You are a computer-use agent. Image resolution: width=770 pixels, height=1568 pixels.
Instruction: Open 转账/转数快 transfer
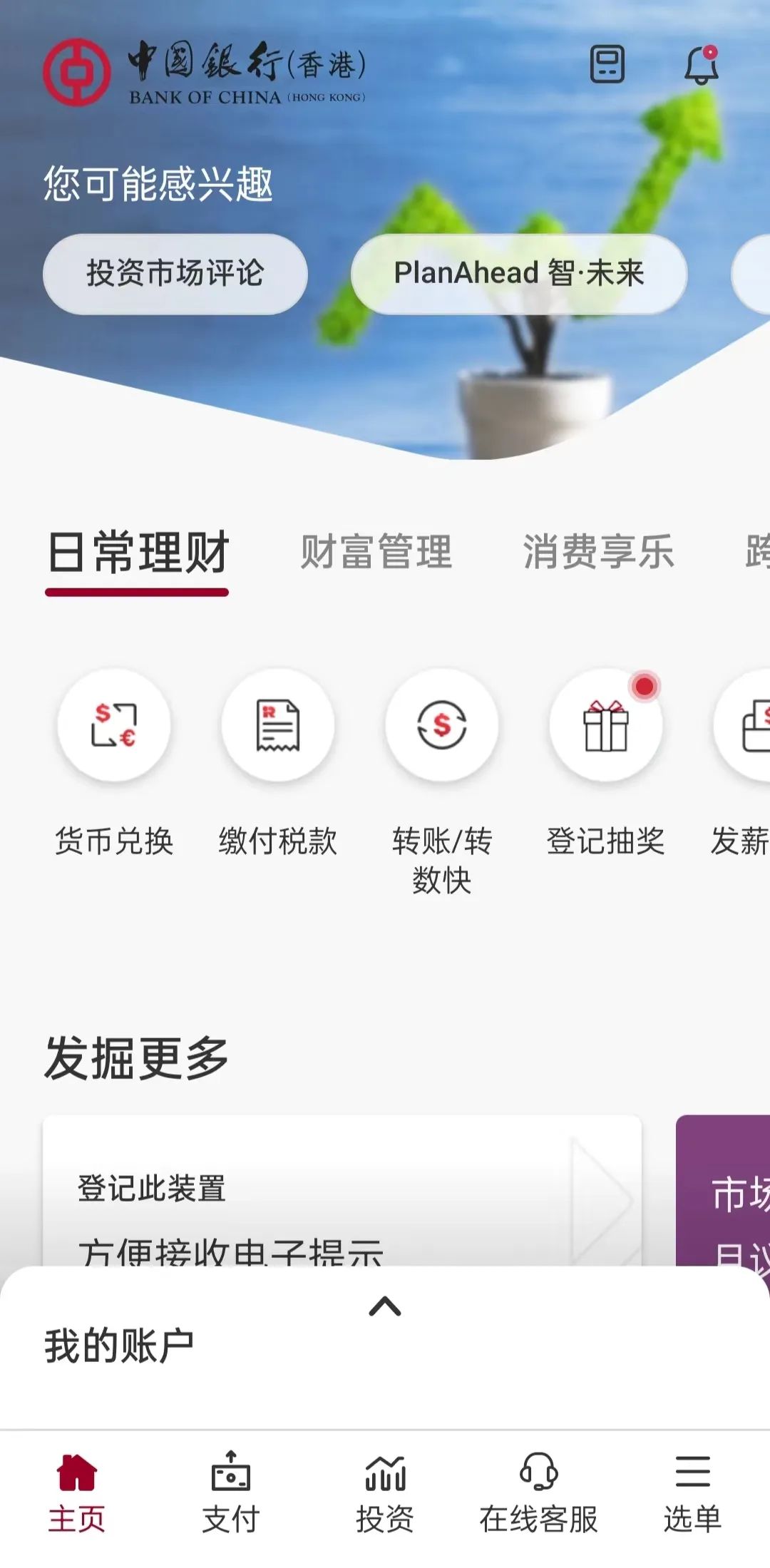pyautogui.click(x=442, y=782)
